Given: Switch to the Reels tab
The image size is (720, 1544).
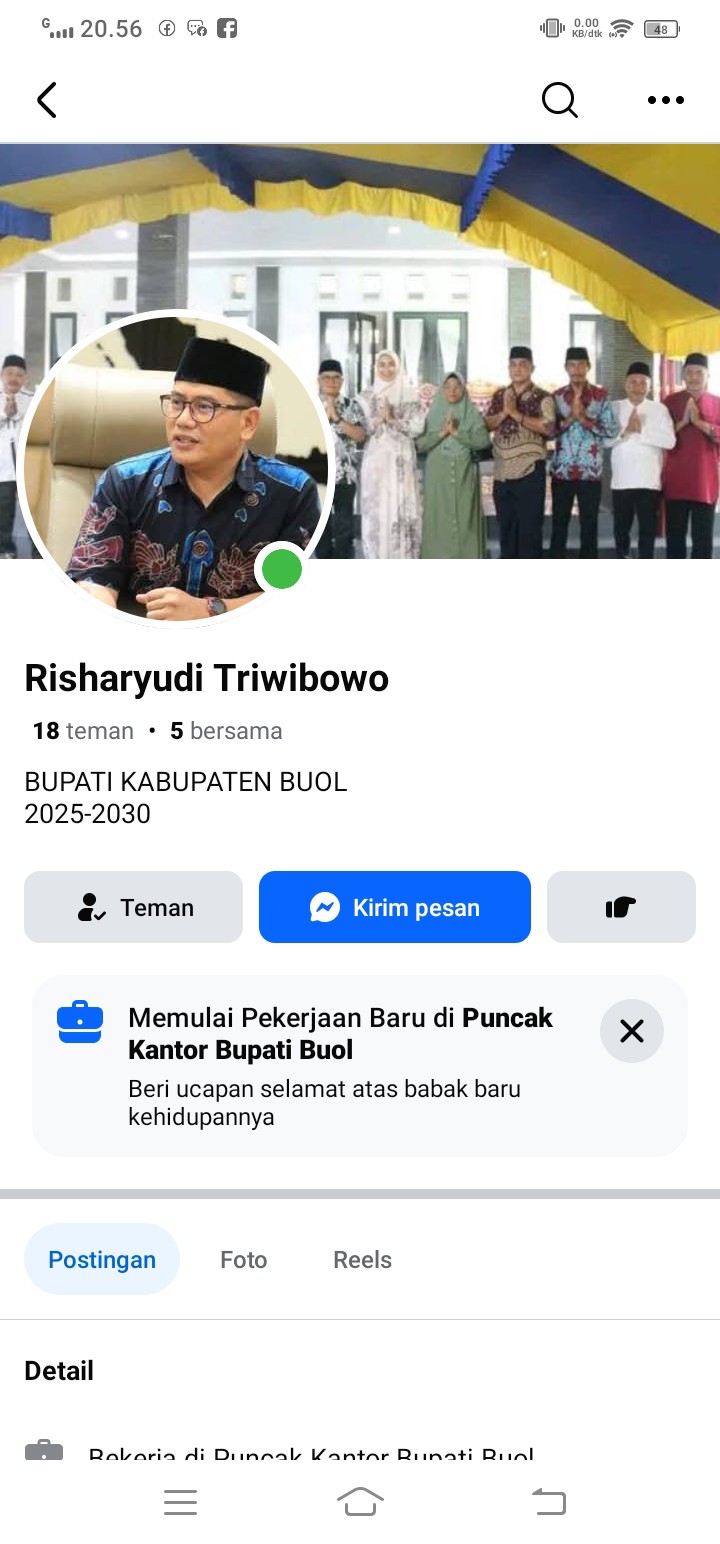Looking at the screenshot, I should tap(362, 1259).
